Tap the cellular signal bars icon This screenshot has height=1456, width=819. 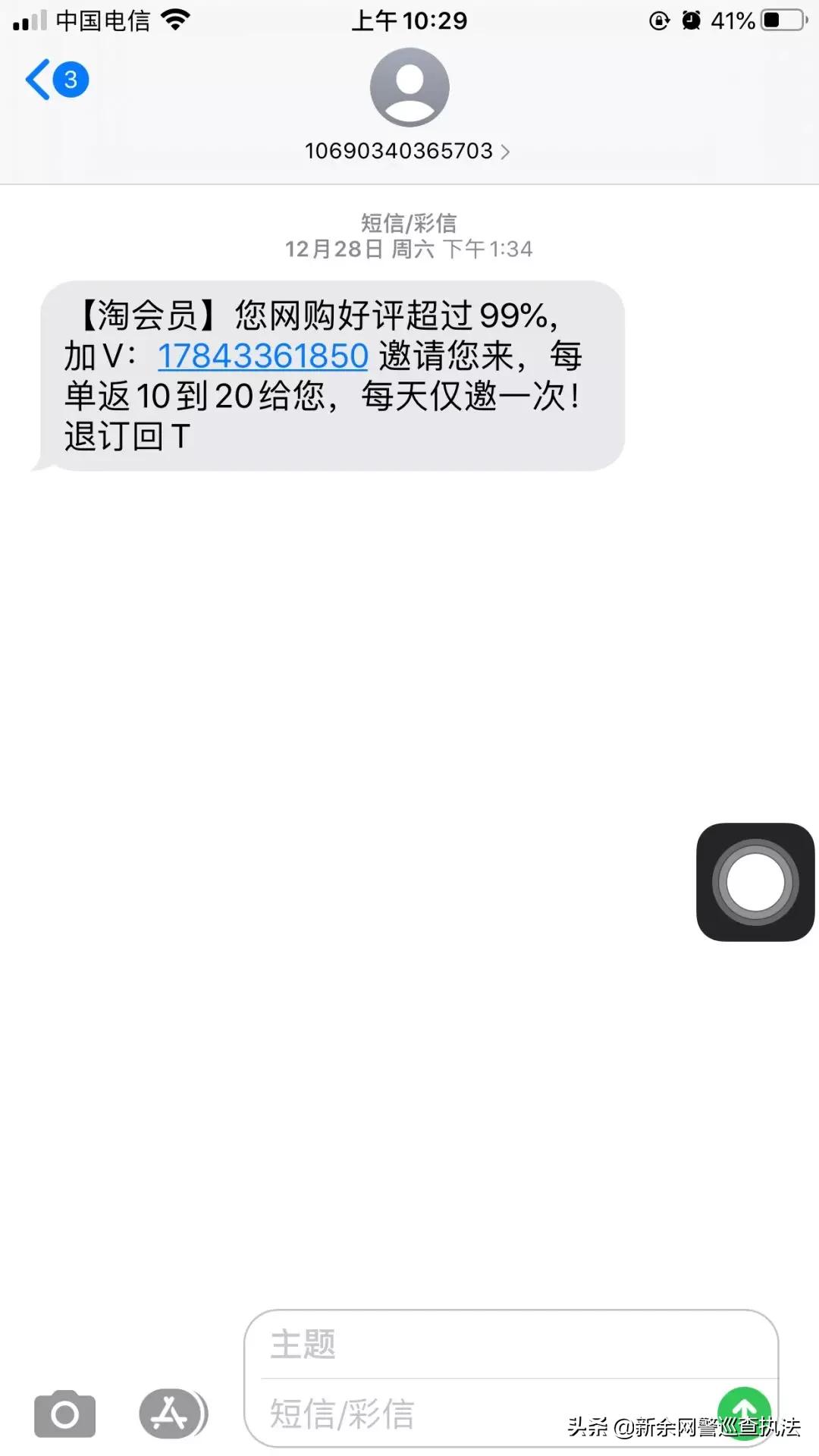pyautogui.click(x=30, y=19)
